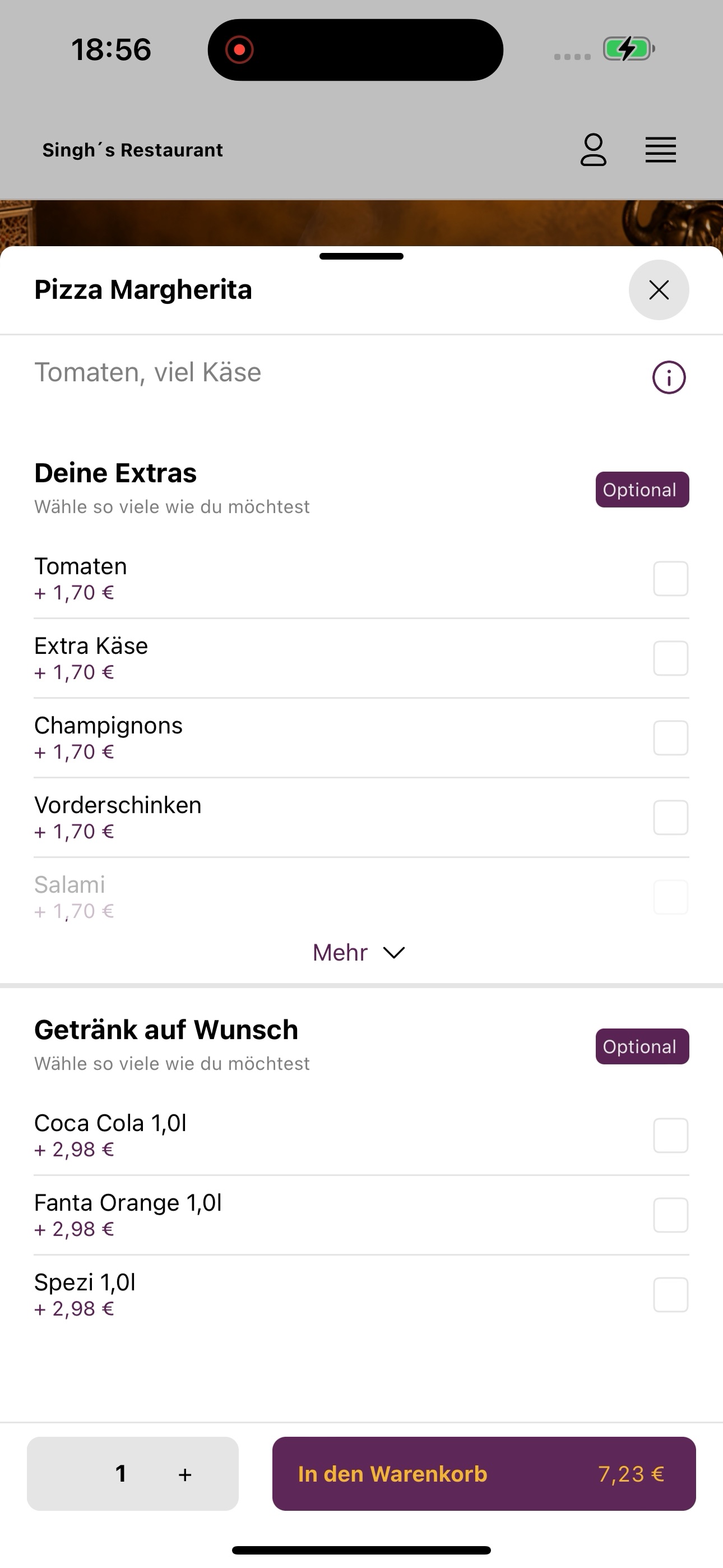Open the user profile icon
This screenshot has width=723, height=1568.
[594, 150]
